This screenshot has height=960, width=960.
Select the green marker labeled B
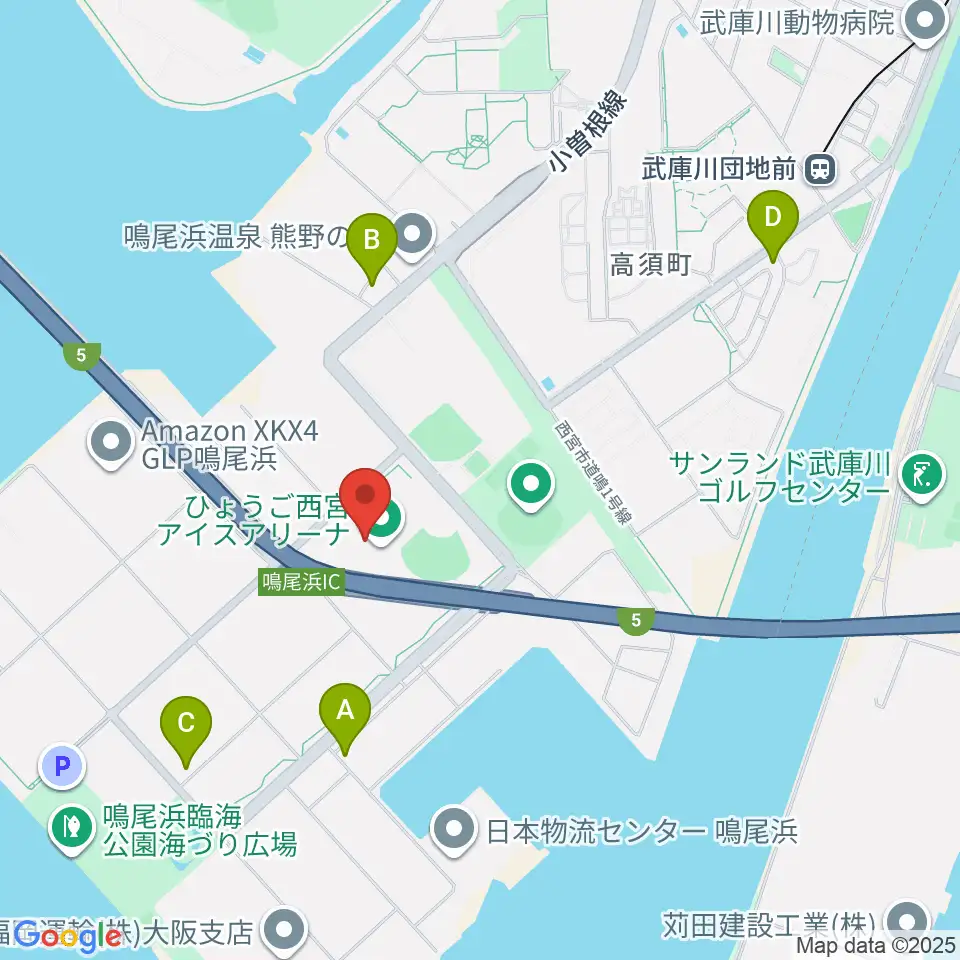tap(372, 247)
